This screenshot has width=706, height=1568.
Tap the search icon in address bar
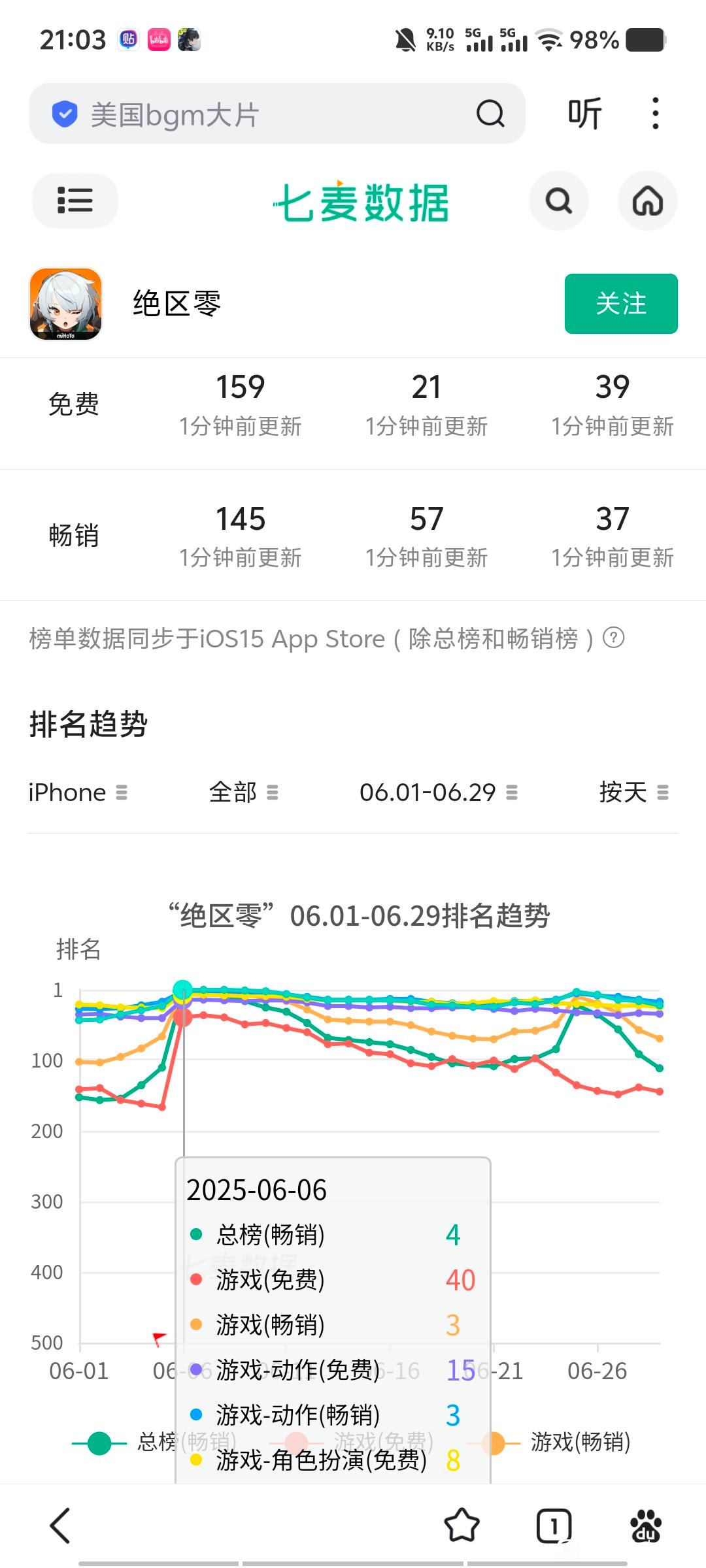(490, 114)
